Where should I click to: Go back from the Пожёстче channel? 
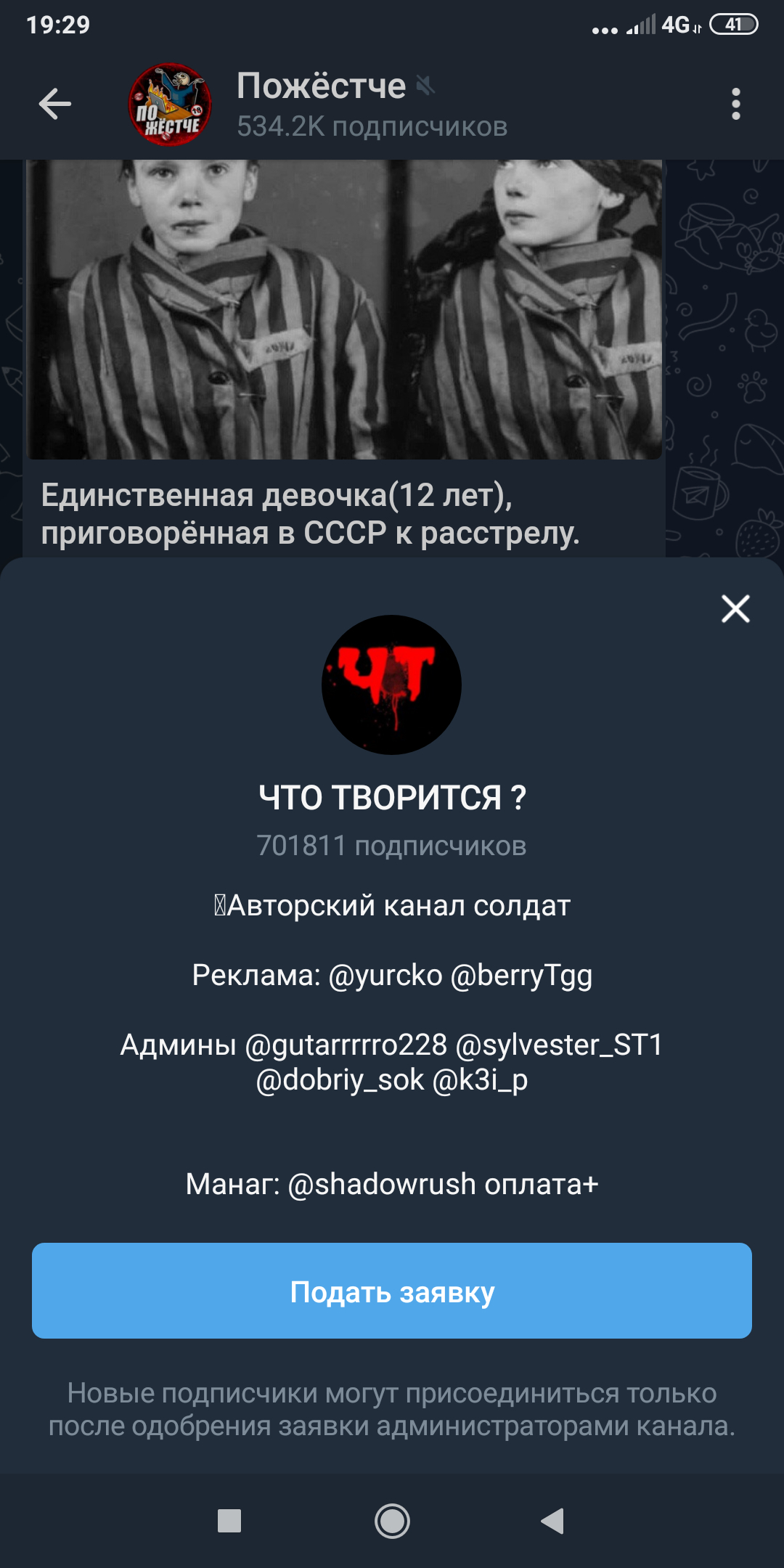pos(55,104)
